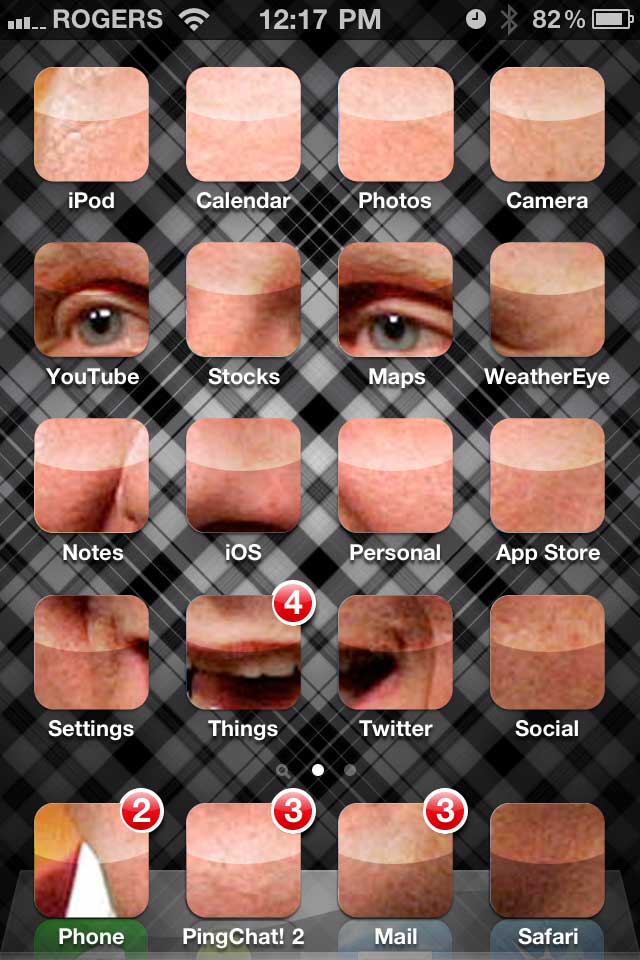Image resolution: width=640 pixels, height=960 pixels.
Task: Open the iPod app
Action: [91, 124]
